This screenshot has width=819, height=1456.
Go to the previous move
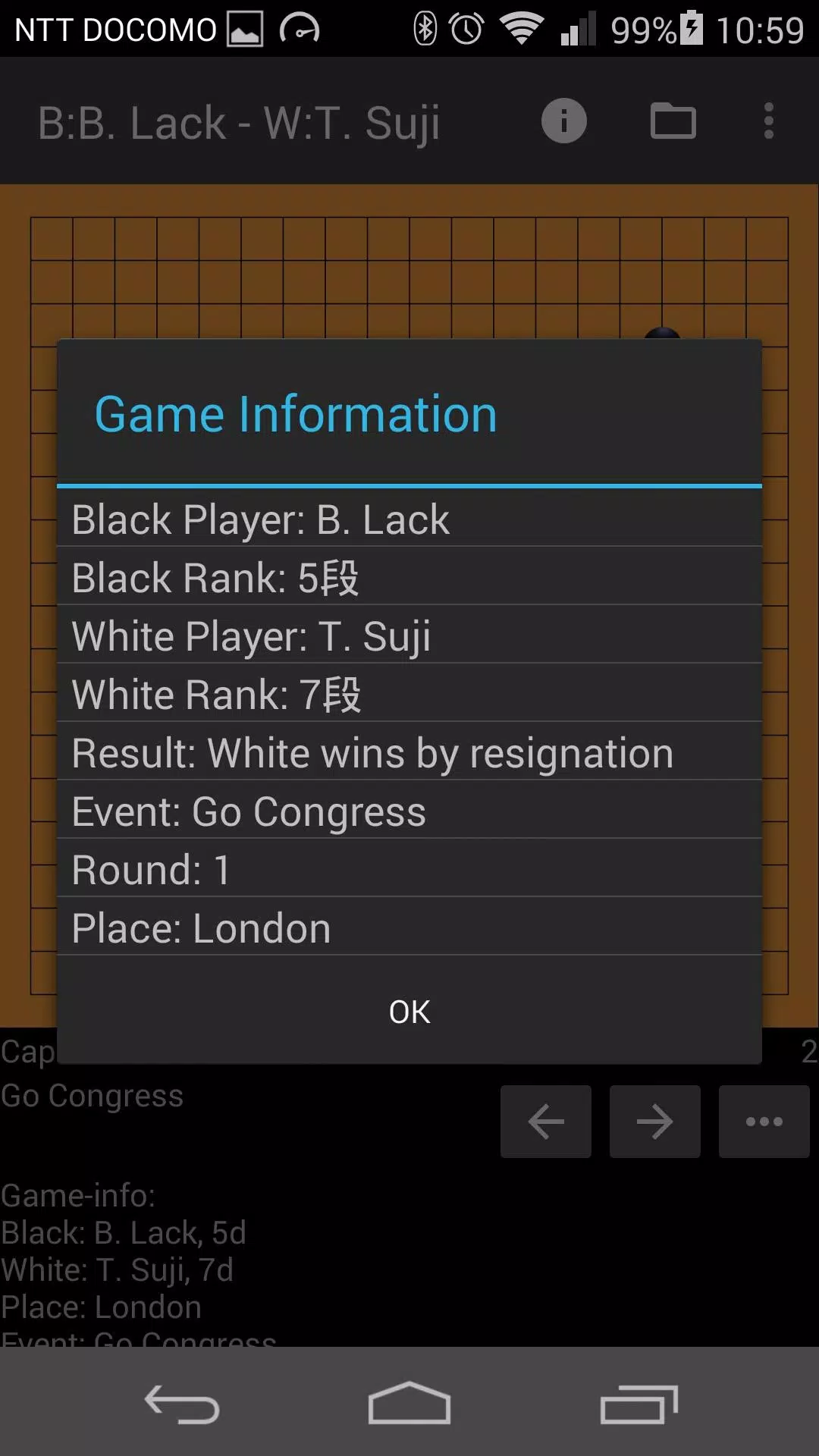point(546,1122)
